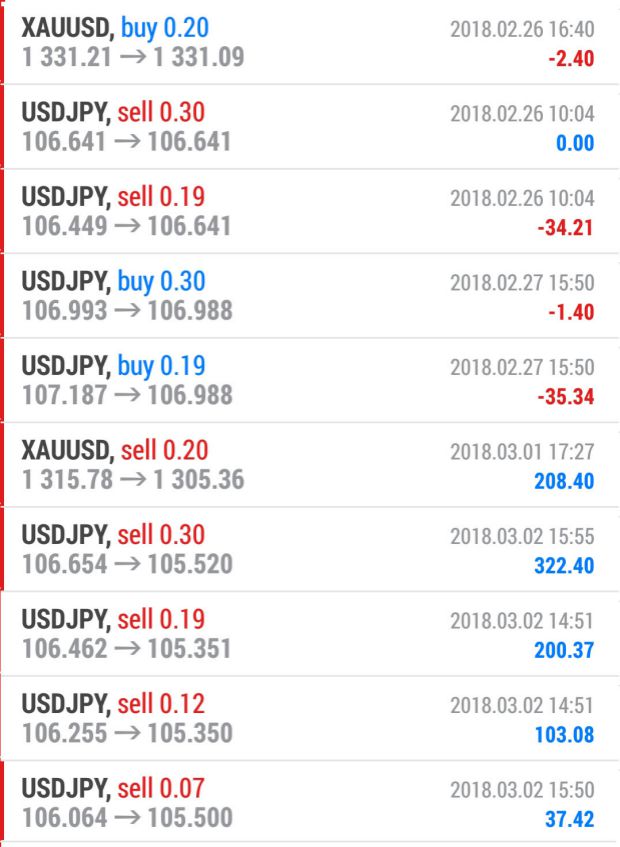This screenshot has width=620, height=847.
Task: Select USDJPY buy 0.30 trade from 106.993
Action: (x=310, y=295)
